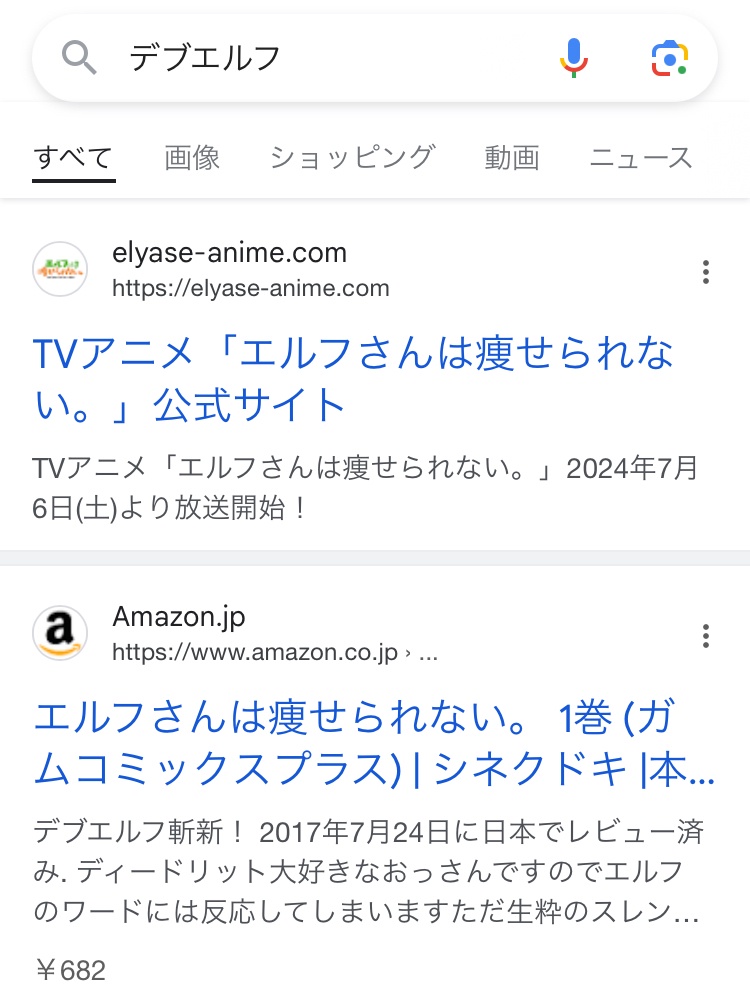Viewport: 750px width, 987px height.
Task: Switch to the ニュース tab
Action: click(640, 157)
